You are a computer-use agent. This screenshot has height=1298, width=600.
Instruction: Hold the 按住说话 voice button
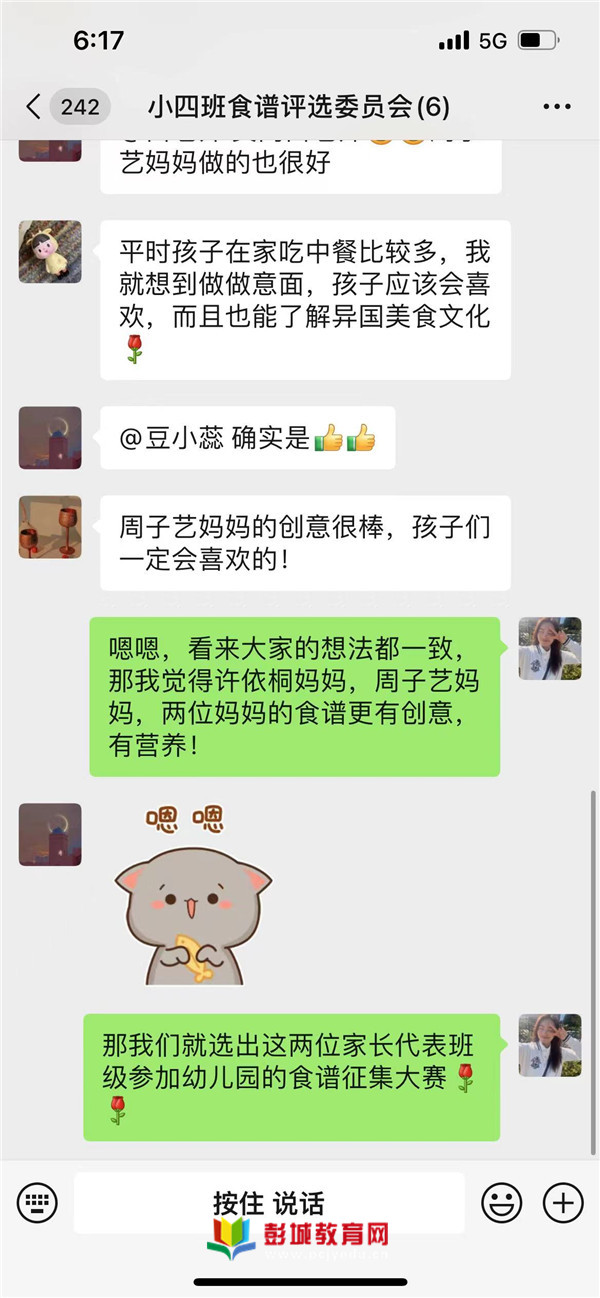268,1201
